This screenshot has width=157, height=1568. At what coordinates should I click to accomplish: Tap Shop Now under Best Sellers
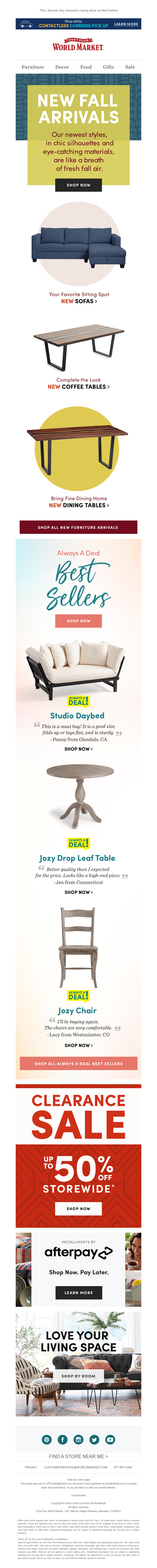pos(78,621)
